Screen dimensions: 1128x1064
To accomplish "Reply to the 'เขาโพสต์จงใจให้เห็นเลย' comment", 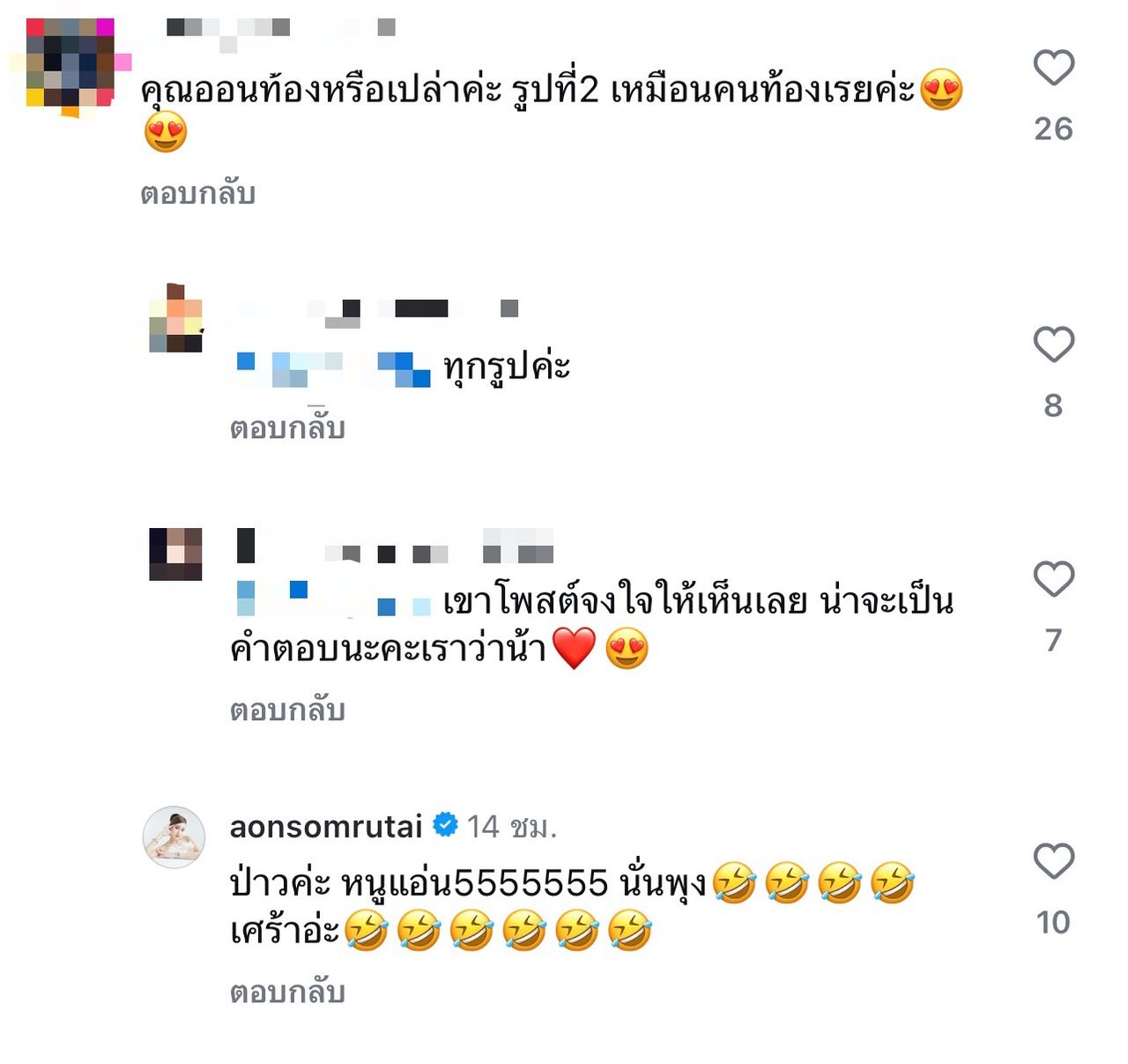I will click(x=286, y=710).
